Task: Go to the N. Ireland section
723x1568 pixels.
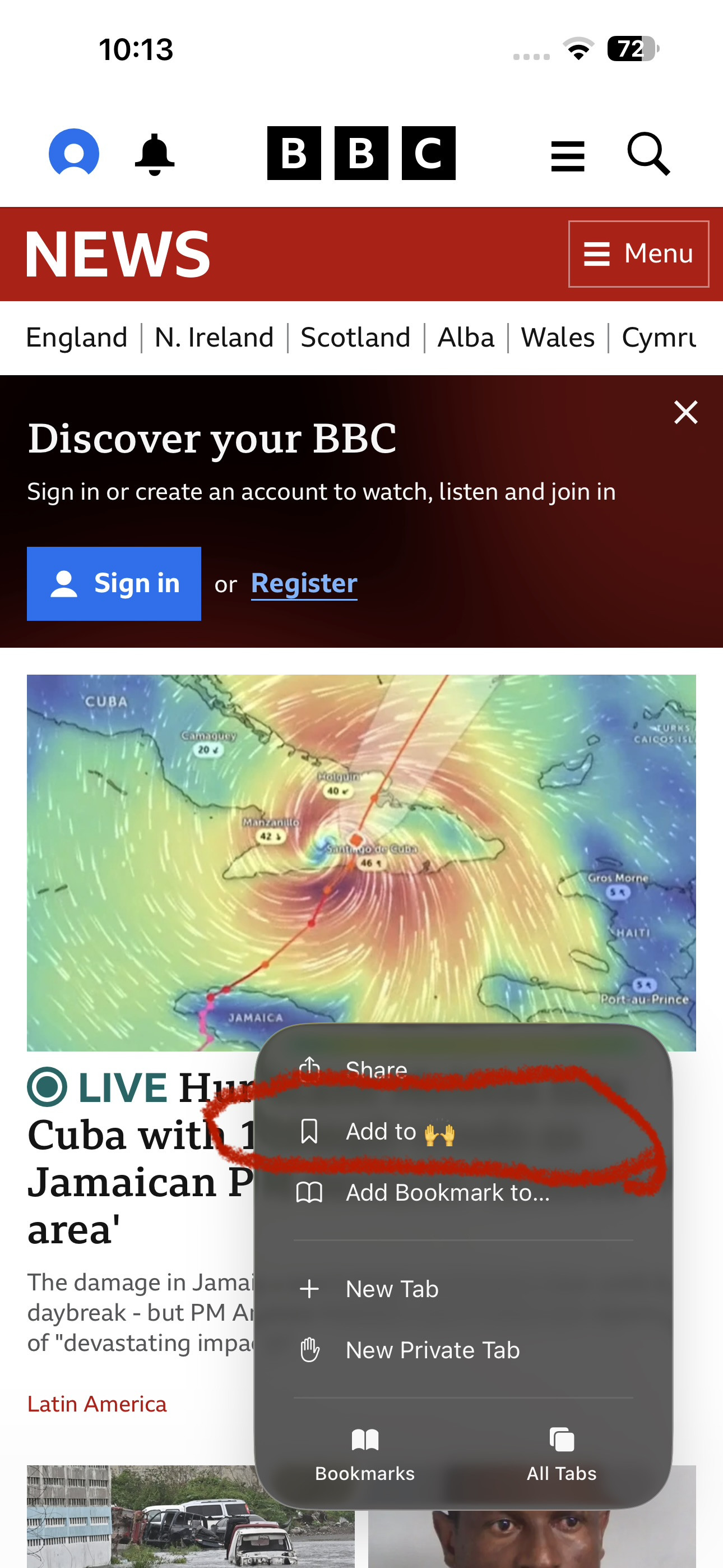Action: pyautogui.click(x=214, y=338)
